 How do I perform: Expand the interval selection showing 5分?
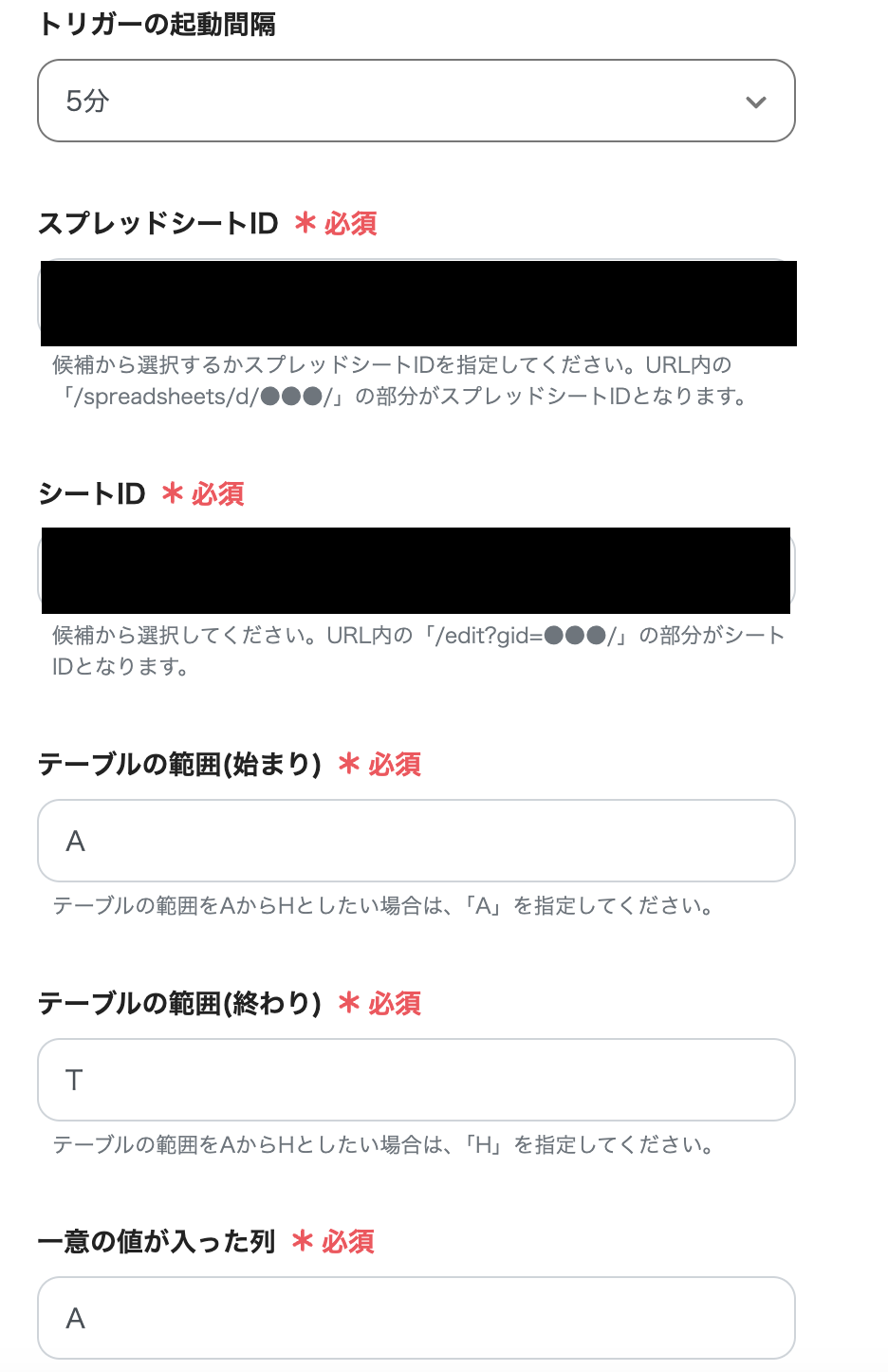(416, 101)
